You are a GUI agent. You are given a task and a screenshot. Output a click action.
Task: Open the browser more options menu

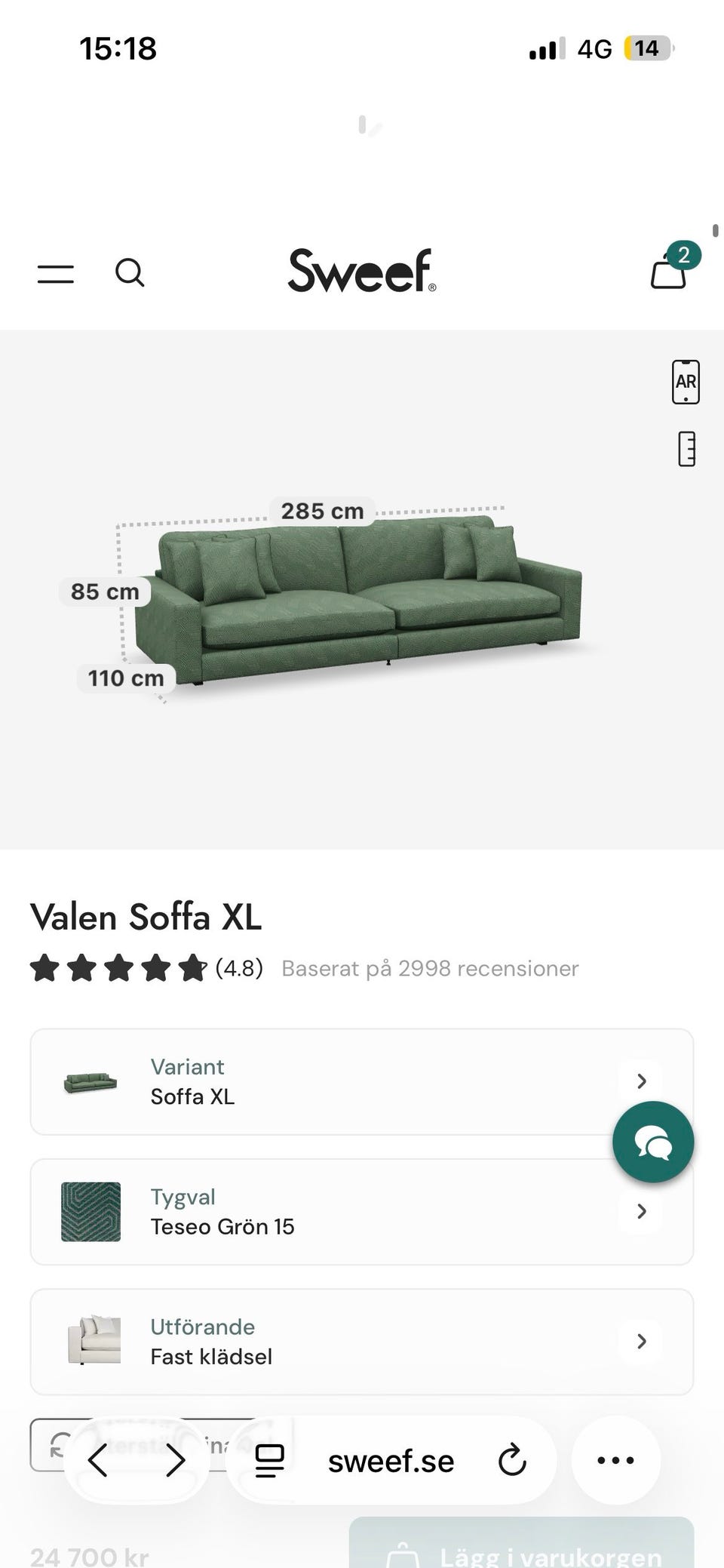click(x=615, y=1459)
